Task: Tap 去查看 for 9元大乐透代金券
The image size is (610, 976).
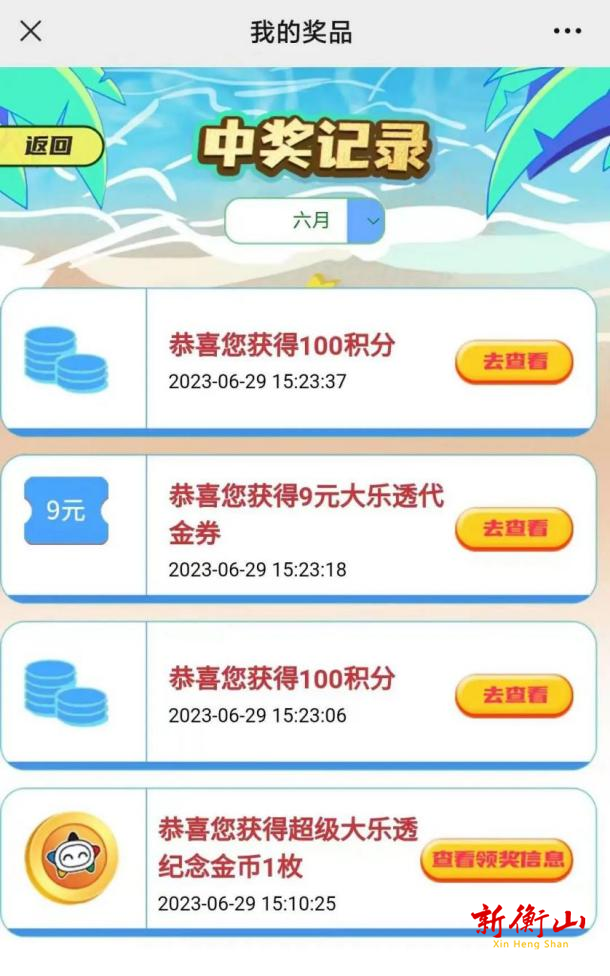Action: point(514,529)
